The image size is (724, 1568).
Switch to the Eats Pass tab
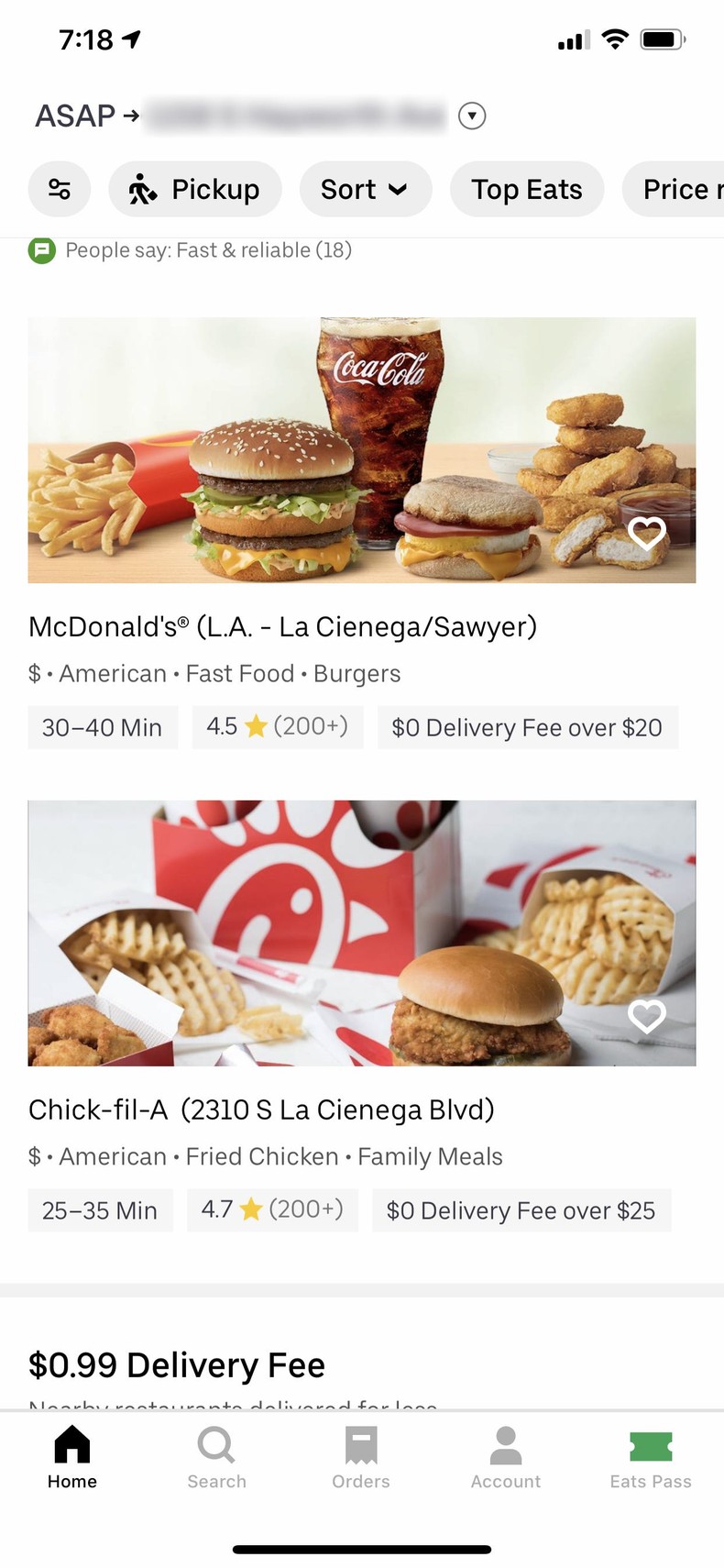pyautogui.click(x=650, y=1458)
